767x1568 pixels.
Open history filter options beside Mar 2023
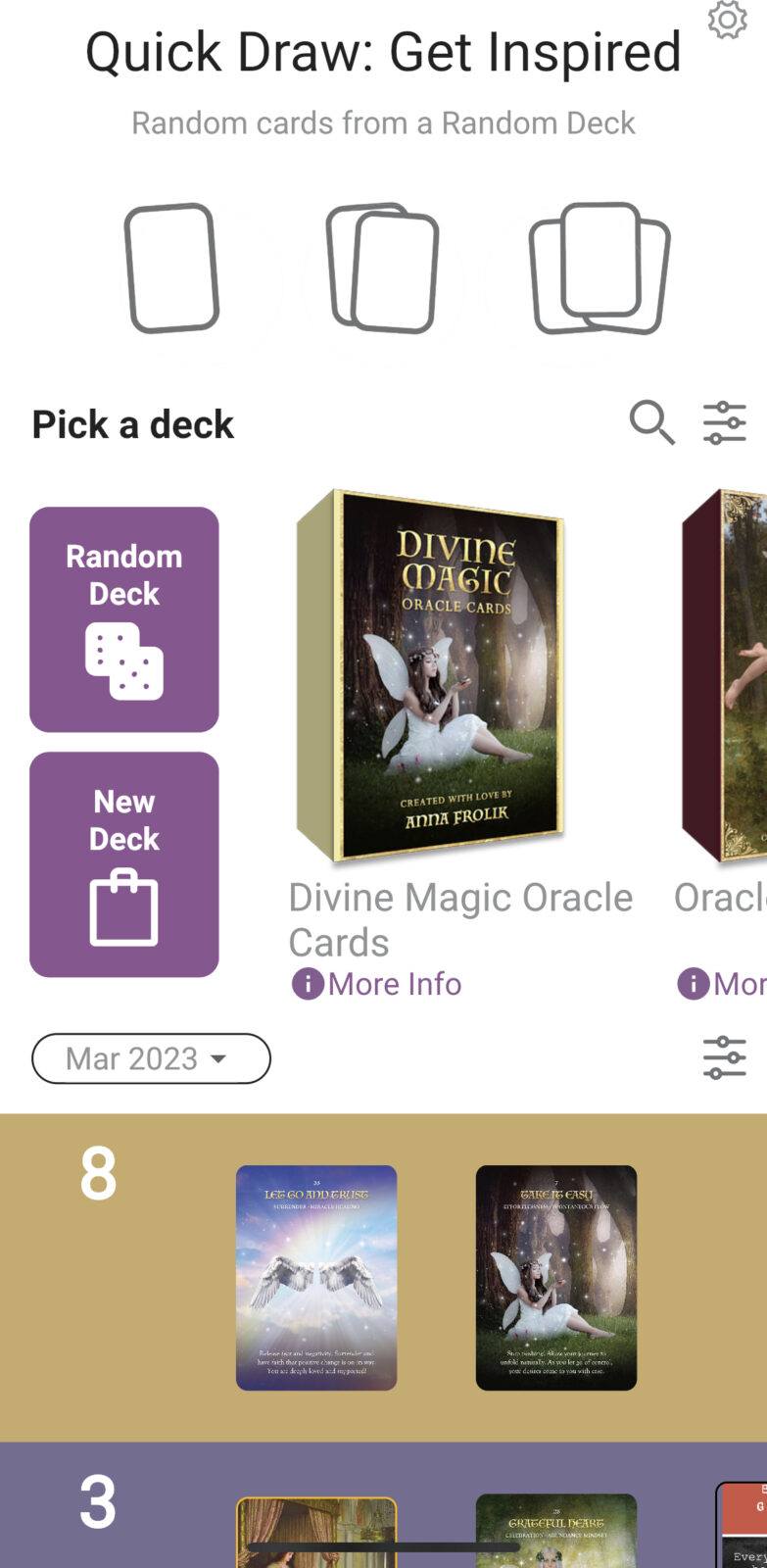(725, 1057)
